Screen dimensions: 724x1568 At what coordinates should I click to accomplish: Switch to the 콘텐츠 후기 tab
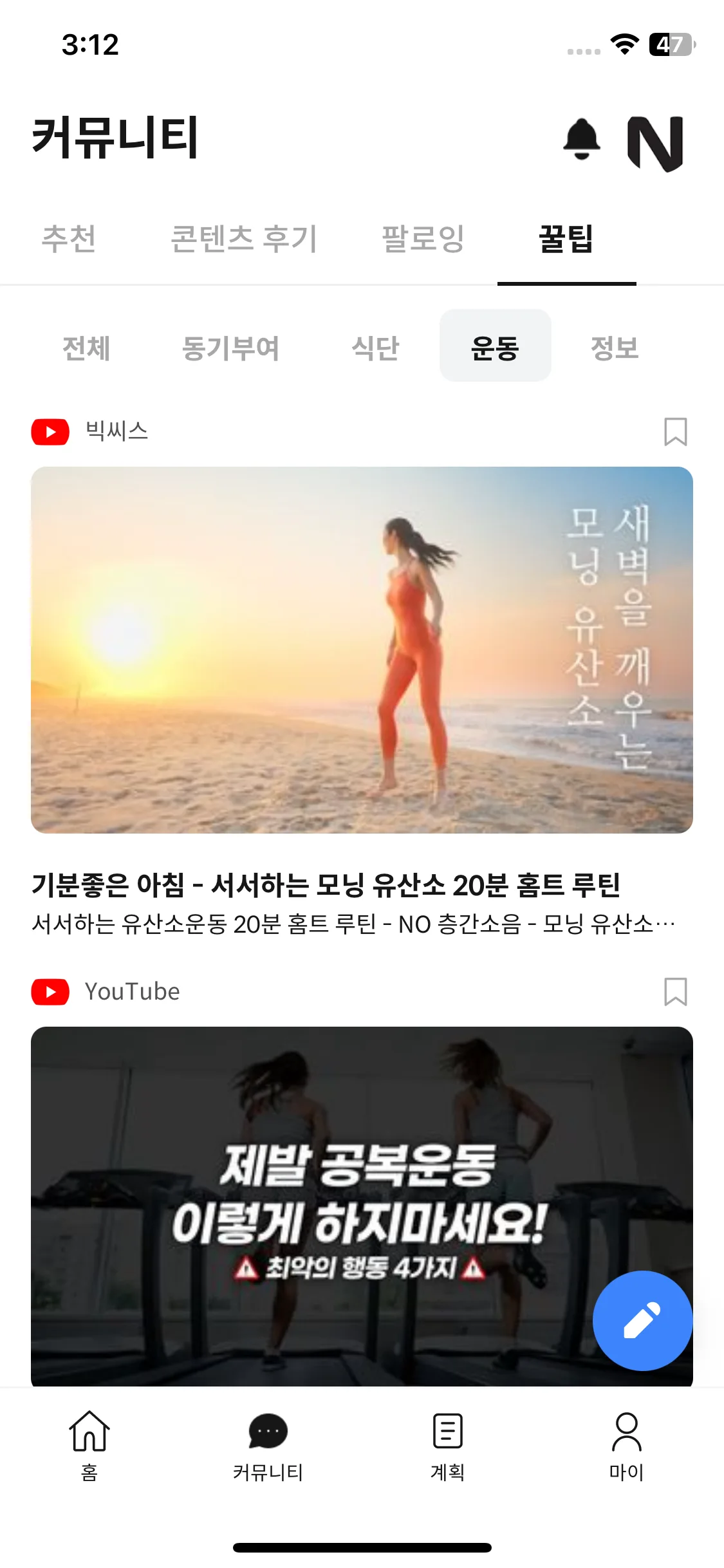(x=244, y=239)
